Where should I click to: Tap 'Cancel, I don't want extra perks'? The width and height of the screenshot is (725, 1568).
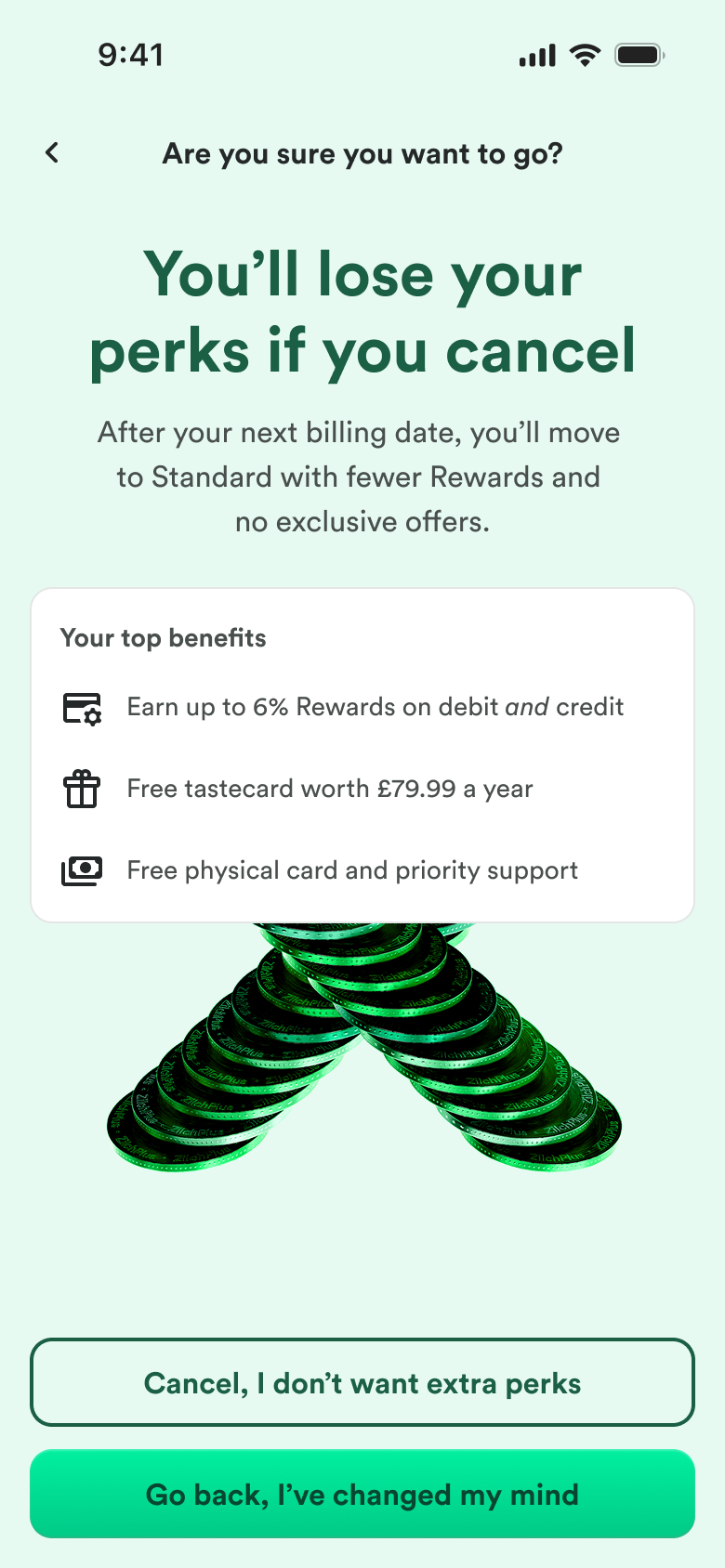[362, 1383]
